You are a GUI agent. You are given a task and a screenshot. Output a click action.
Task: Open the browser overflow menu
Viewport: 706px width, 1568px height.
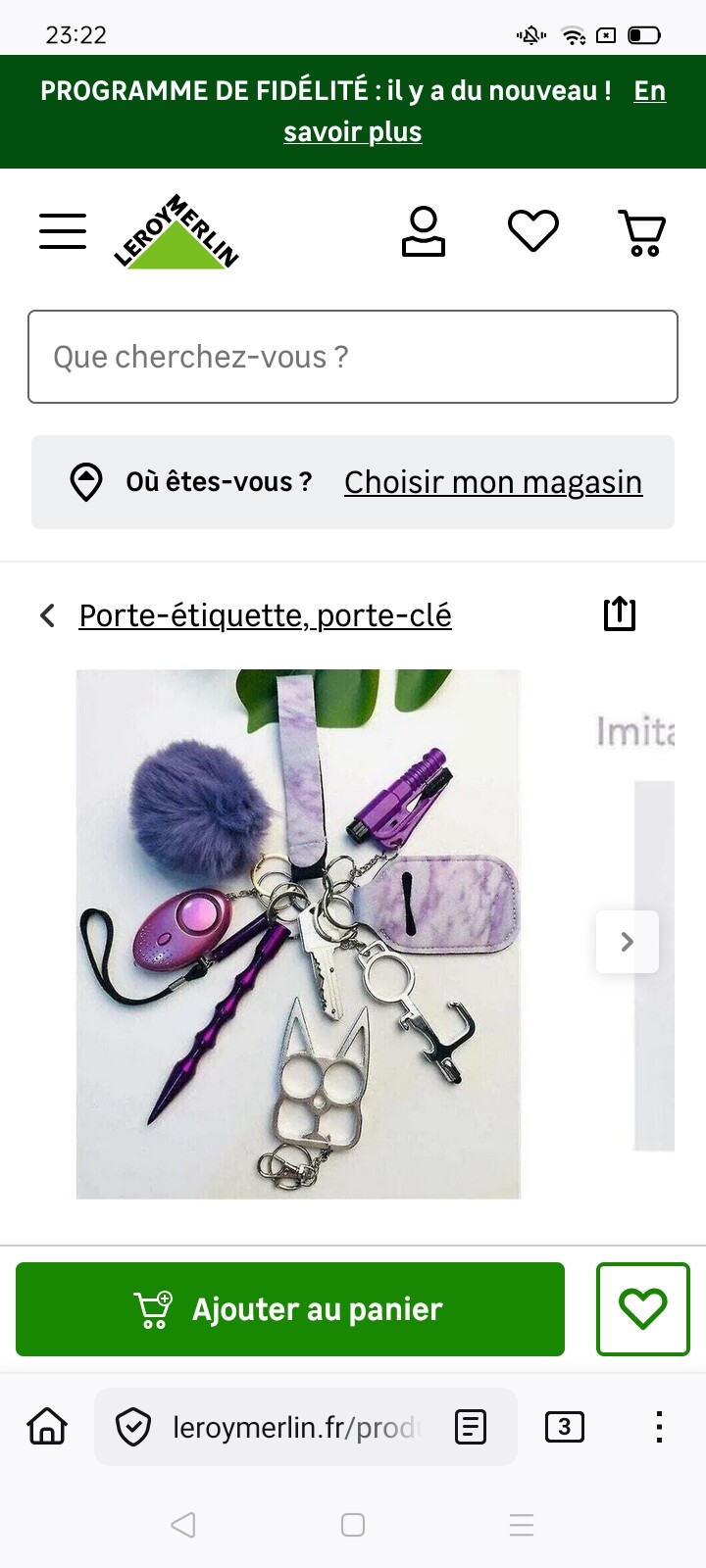(659, 1427)
